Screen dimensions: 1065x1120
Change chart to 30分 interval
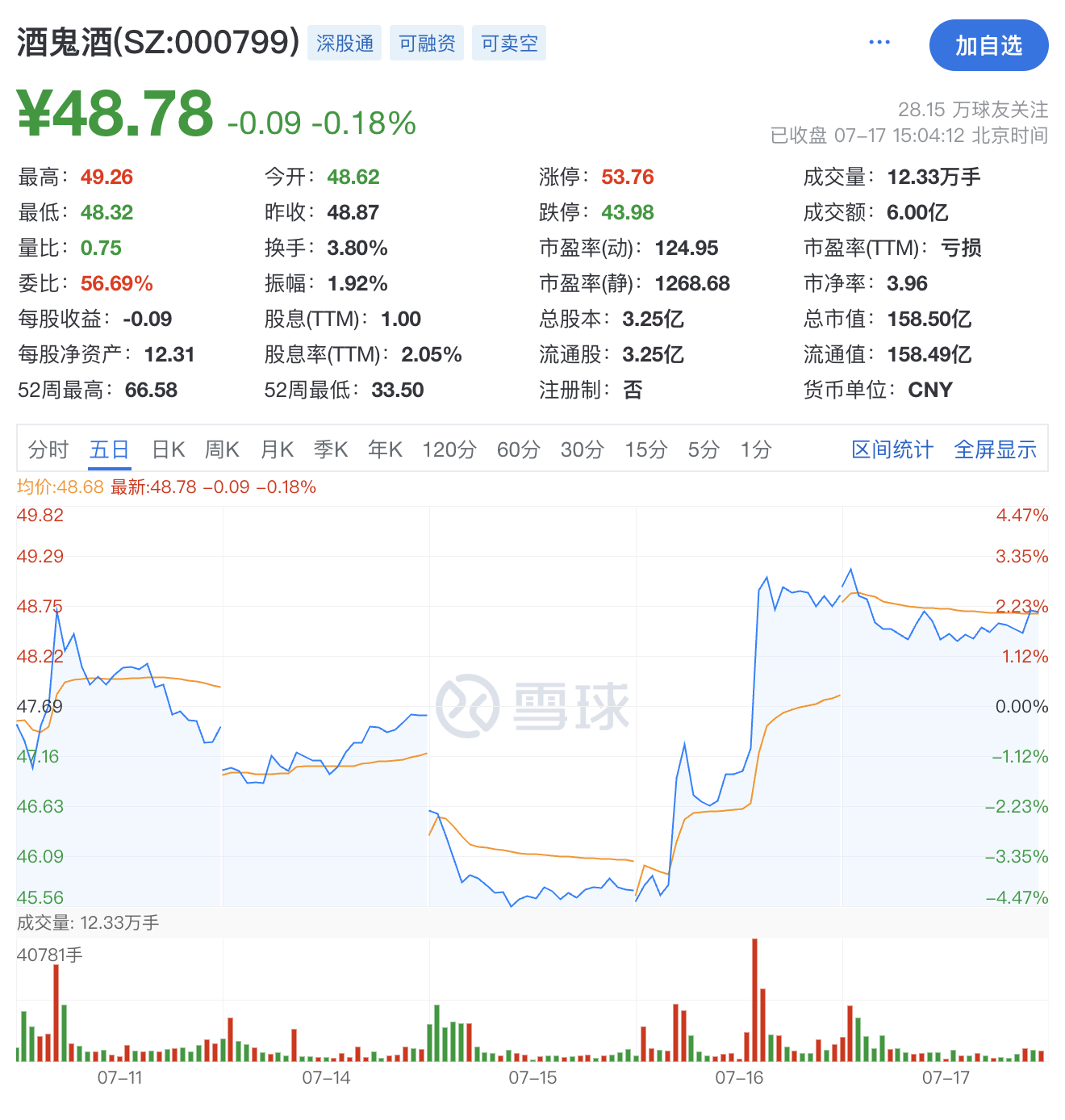point(582,449)
